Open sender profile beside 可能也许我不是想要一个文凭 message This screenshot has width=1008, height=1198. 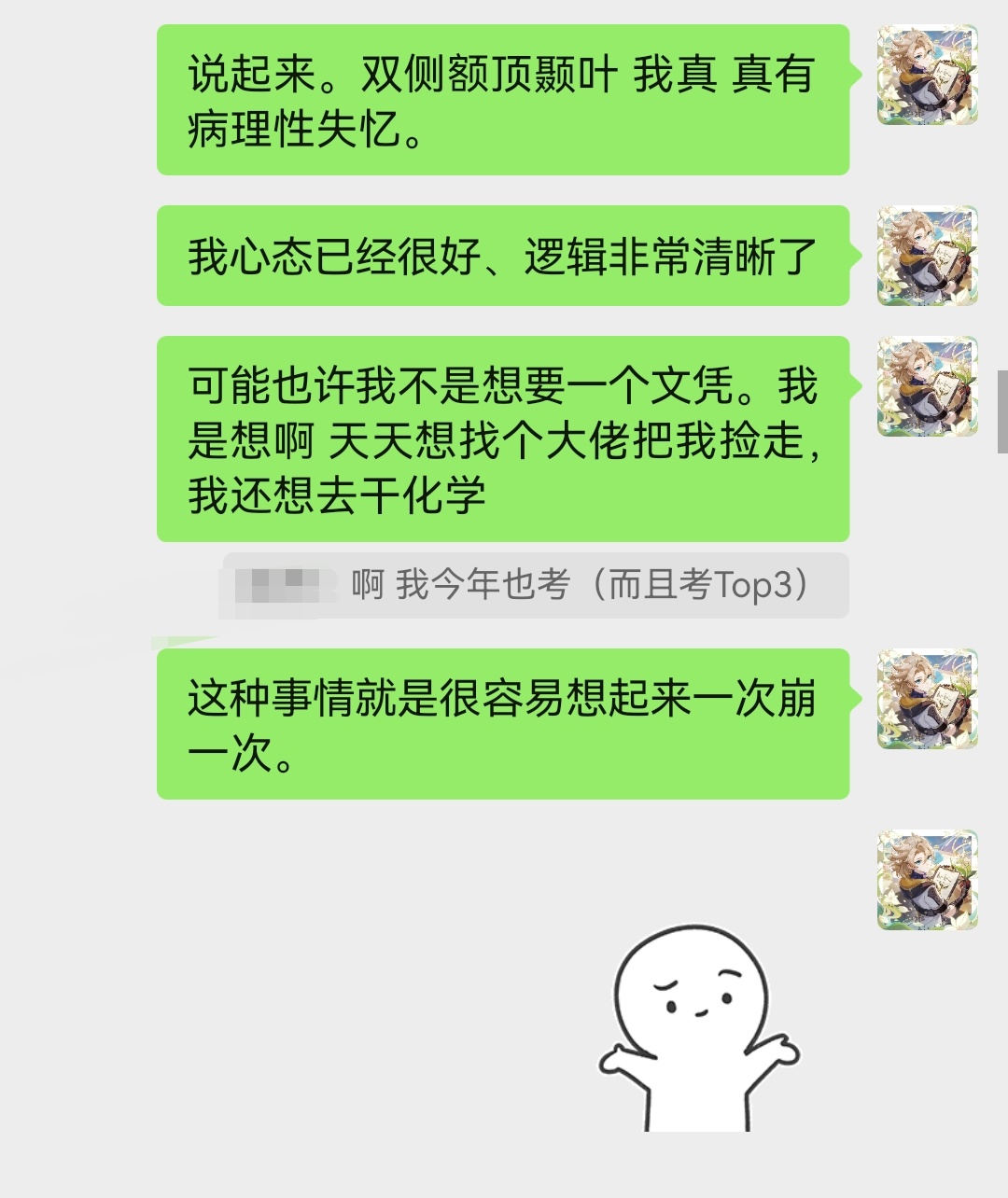pyautogui.click(x=927, y=386)
